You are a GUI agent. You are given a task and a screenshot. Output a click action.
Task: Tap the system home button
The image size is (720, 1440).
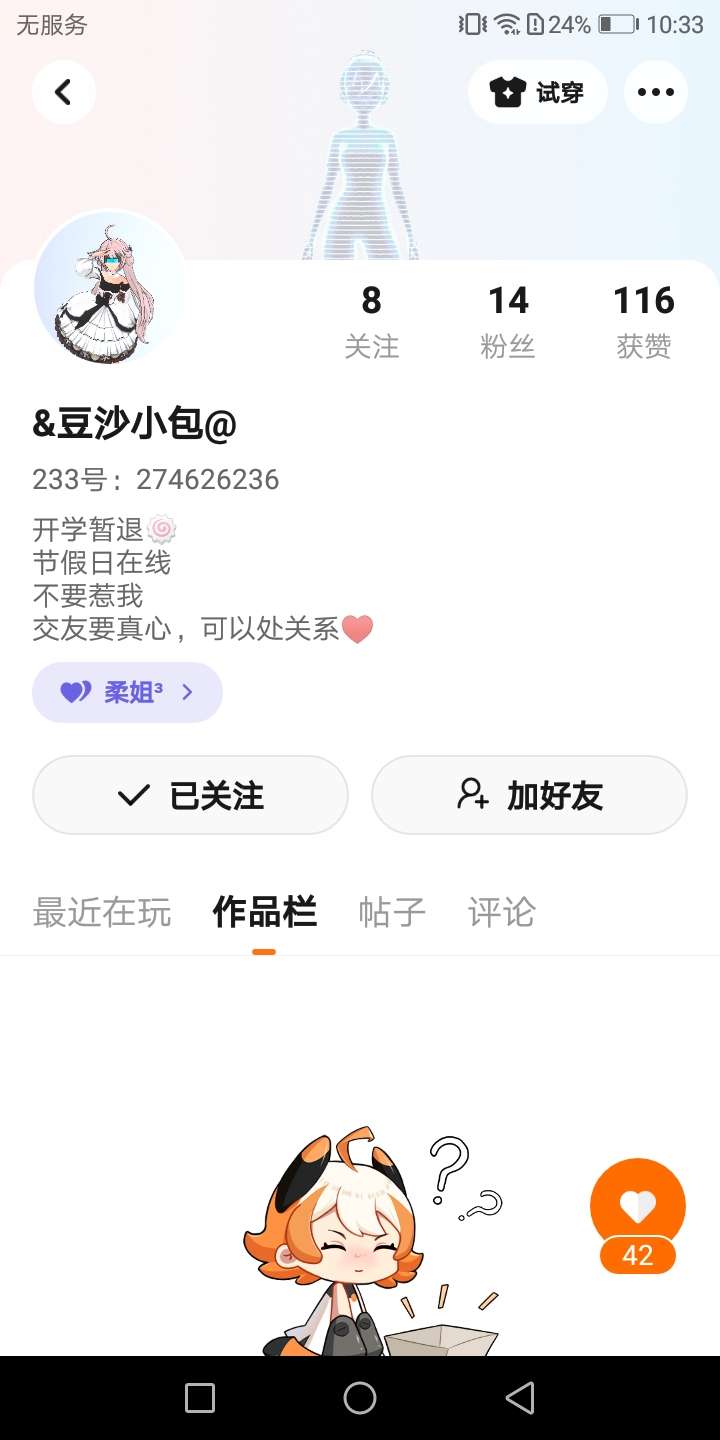360,1398
